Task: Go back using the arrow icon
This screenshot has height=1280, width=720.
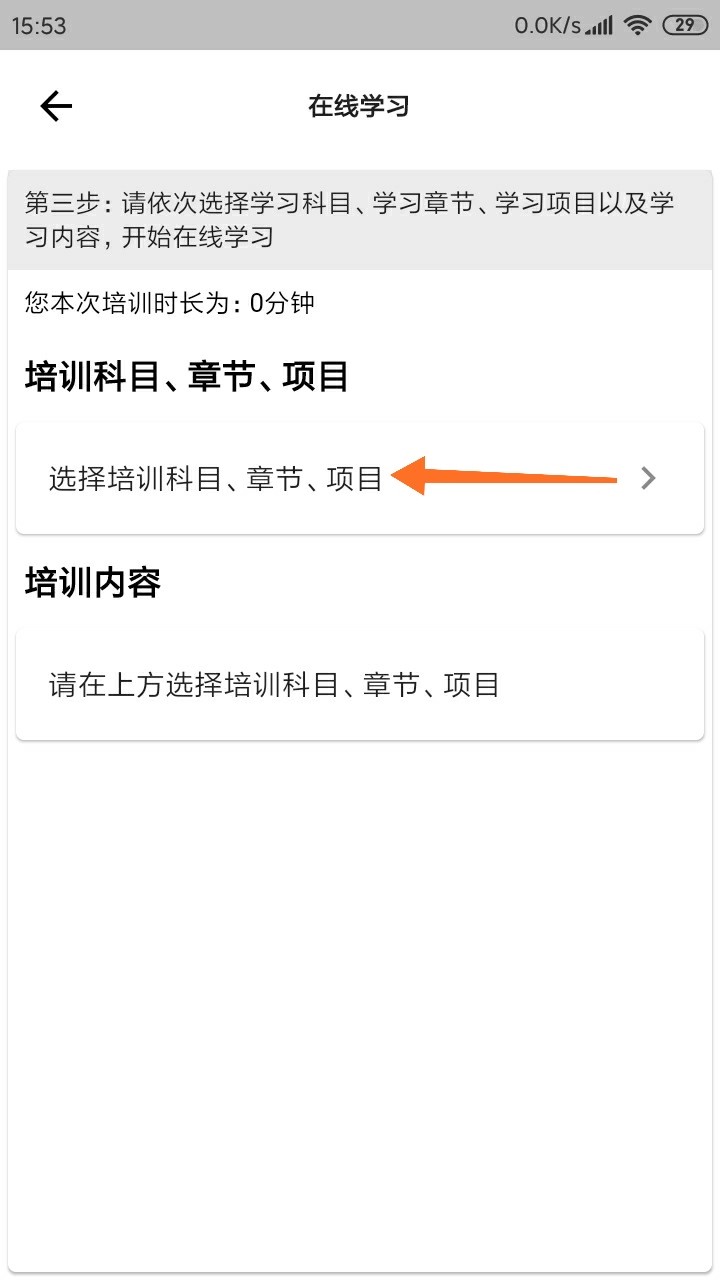Action: pyautogui.click(x=56, y=106)
